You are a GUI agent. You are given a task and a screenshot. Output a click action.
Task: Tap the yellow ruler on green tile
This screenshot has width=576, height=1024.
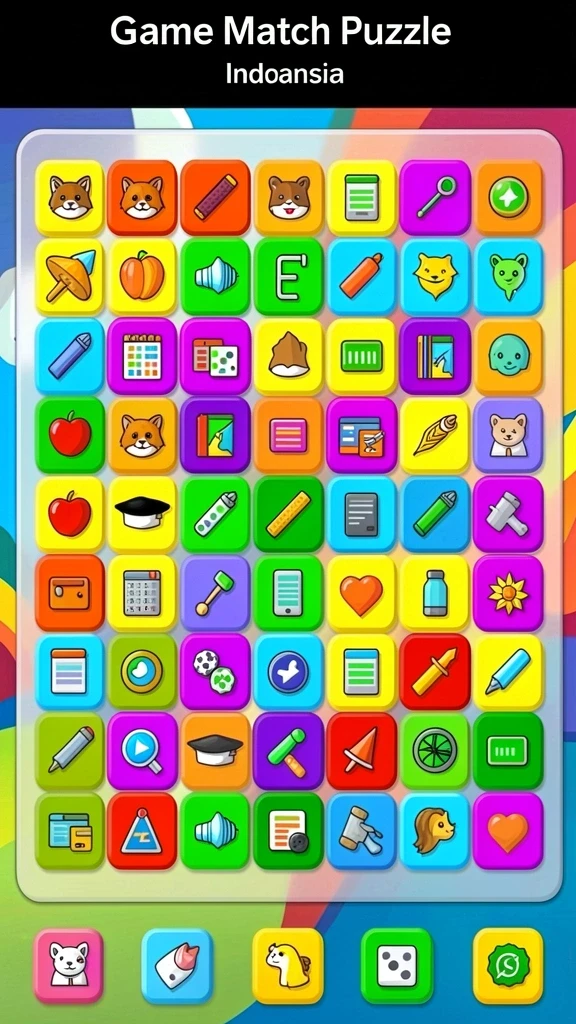(289, 514)
